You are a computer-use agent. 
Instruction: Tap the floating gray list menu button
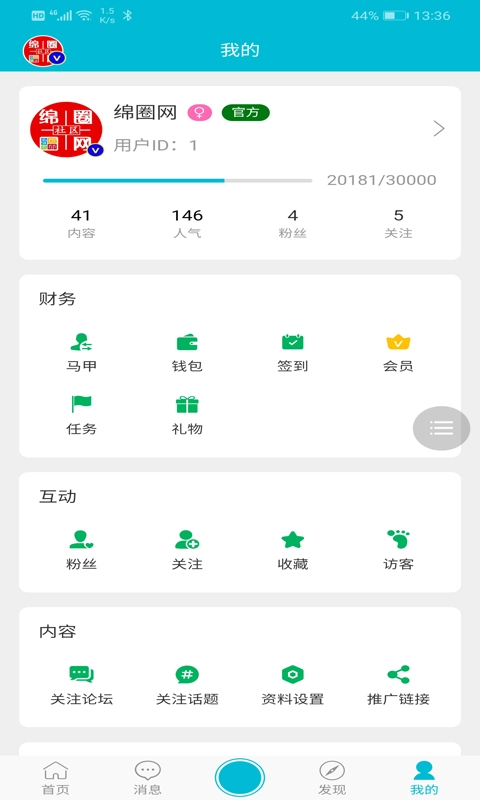(x=441, y=428)
